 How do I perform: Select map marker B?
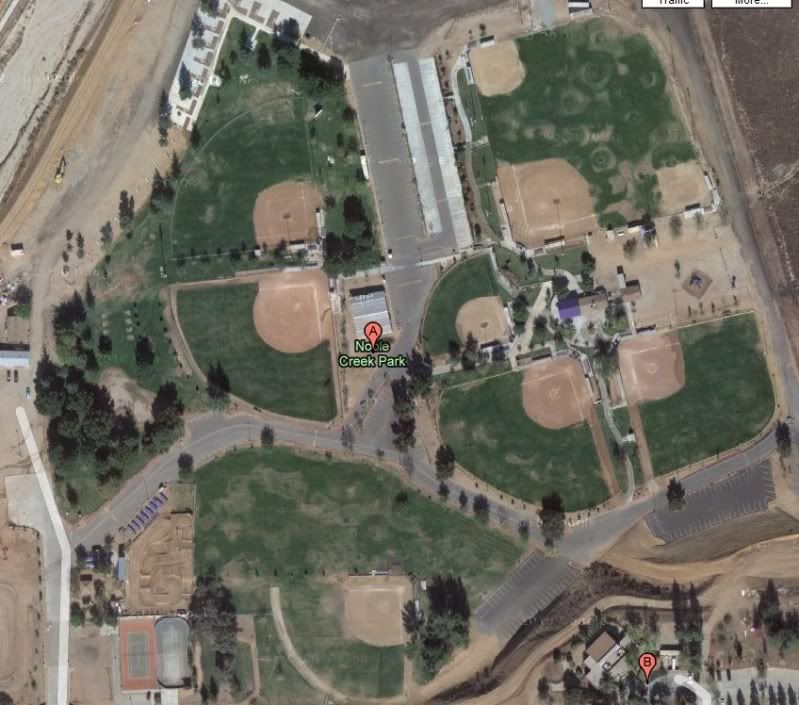tap(647, 663)
